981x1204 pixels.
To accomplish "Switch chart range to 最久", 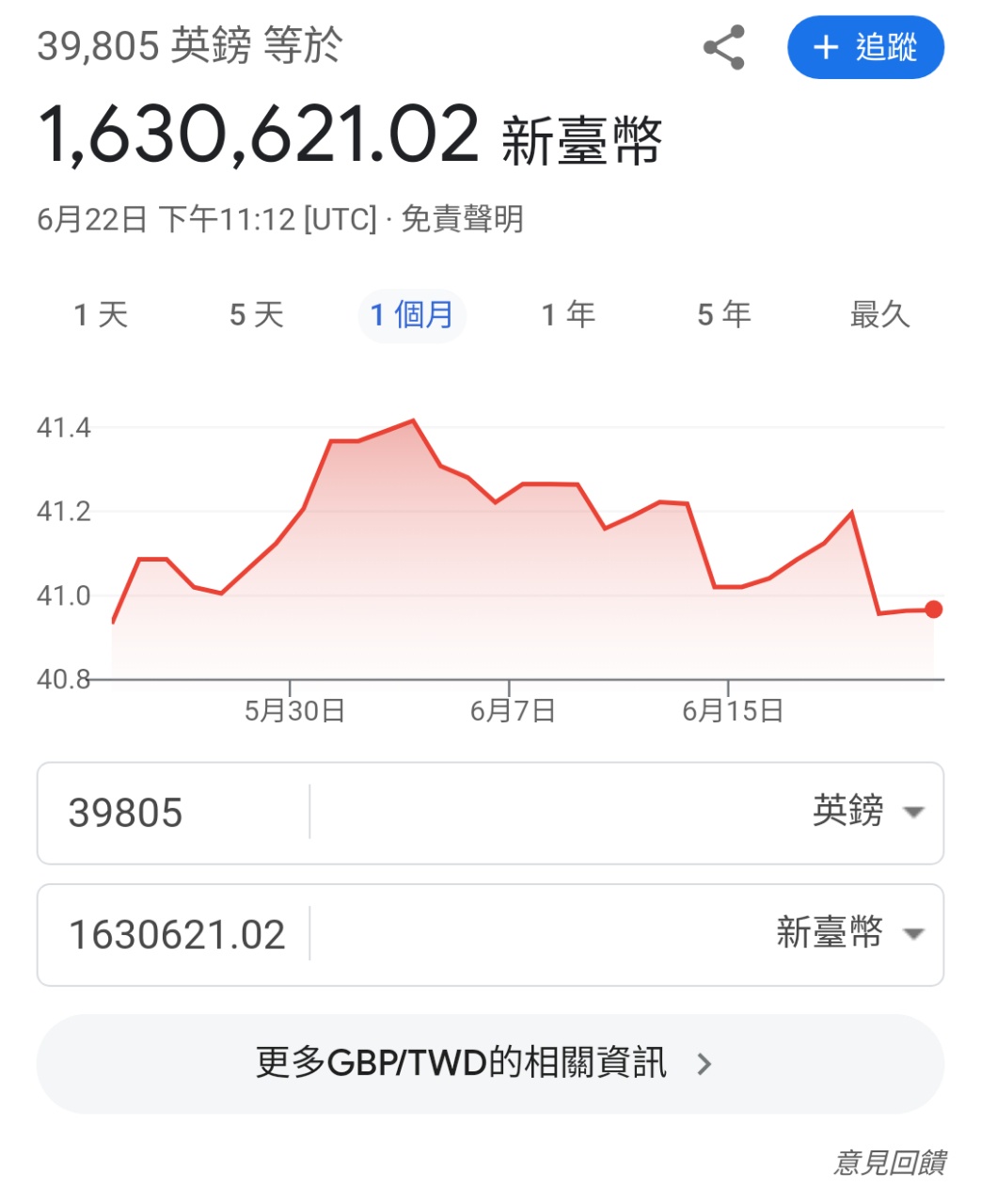I will (x=879, y=315).
